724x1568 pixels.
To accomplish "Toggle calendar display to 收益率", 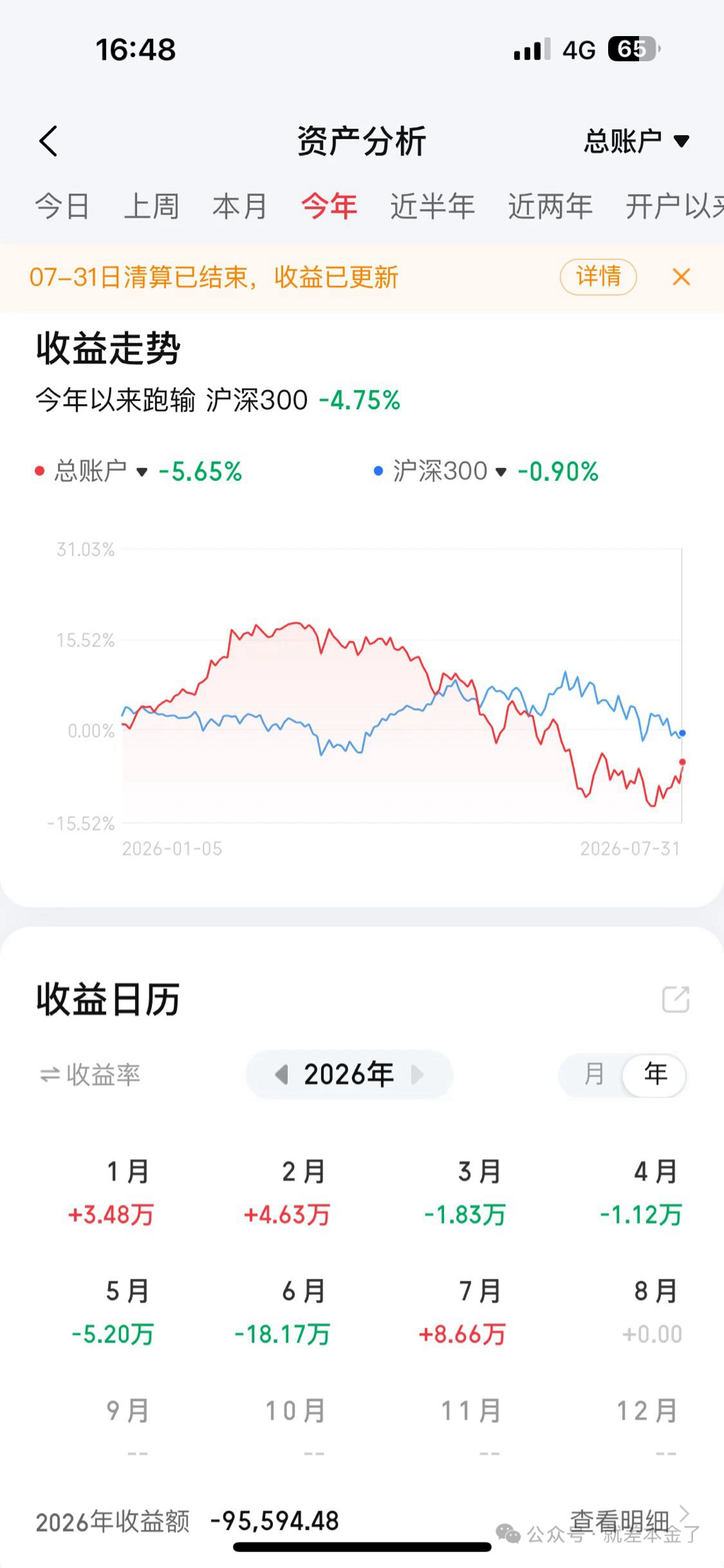I will 90,1075.
